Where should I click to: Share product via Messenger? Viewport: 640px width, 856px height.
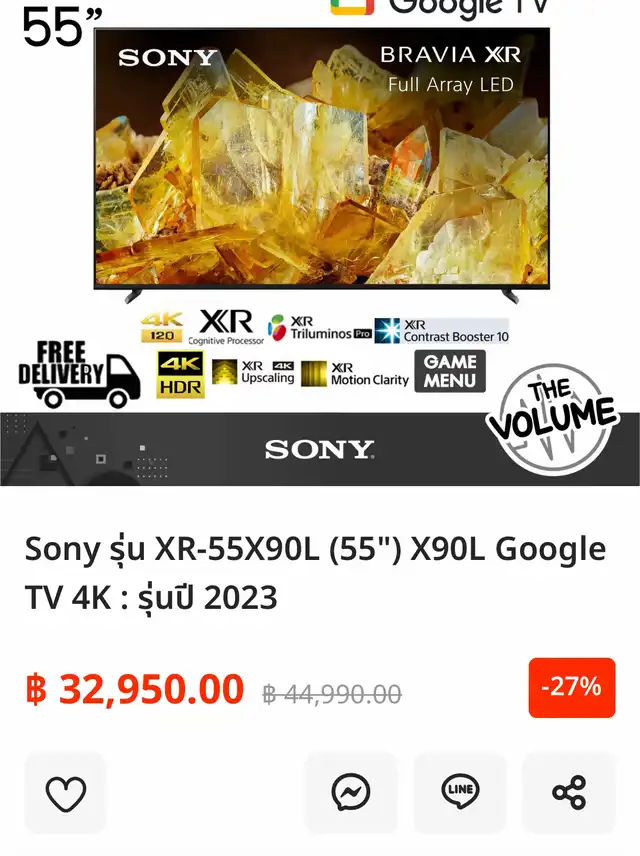(x=351, y=794)
